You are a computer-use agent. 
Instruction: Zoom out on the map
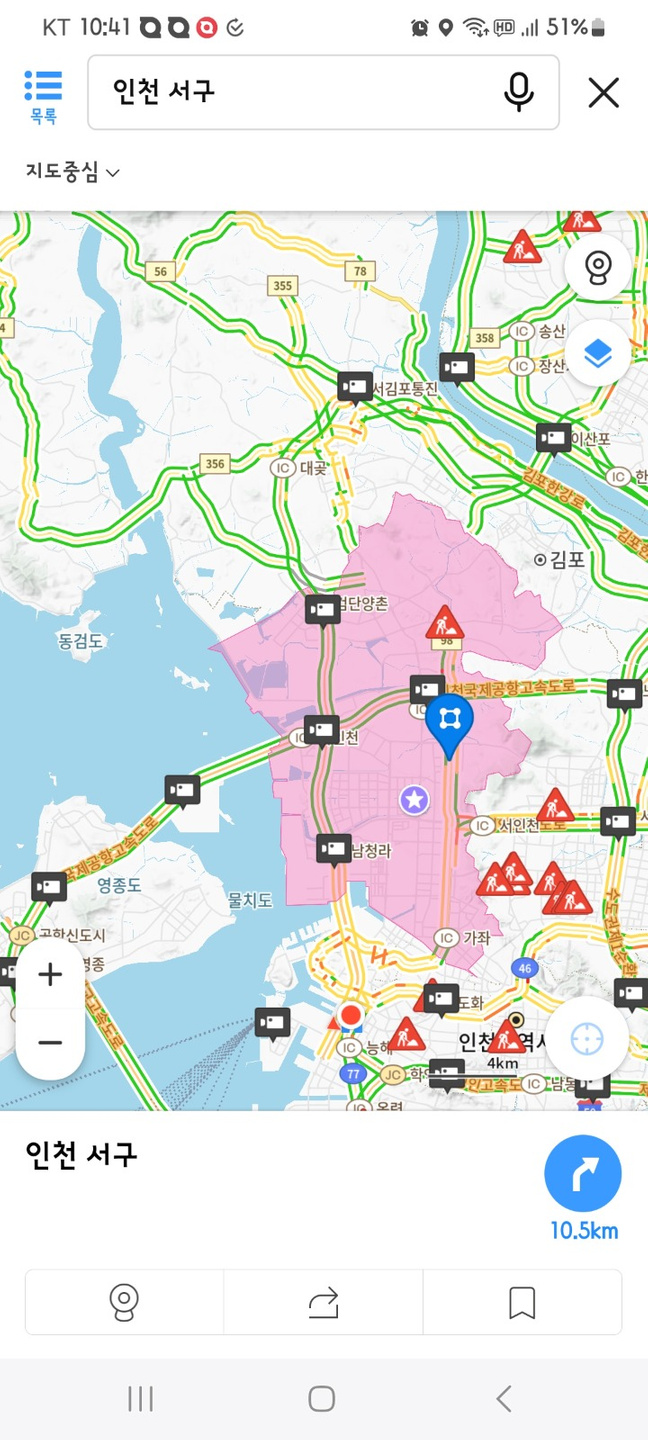coord(50,1042)
